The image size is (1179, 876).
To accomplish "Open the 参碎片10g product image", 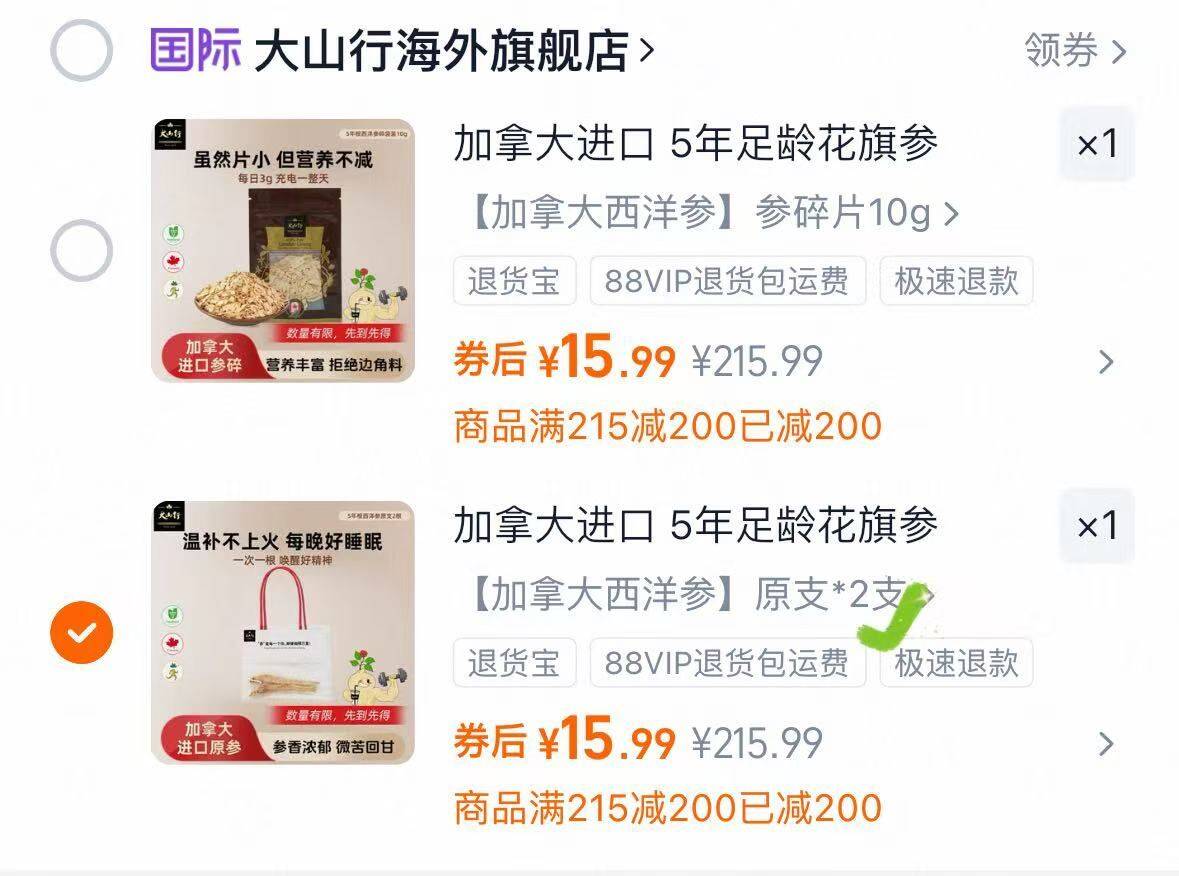I will (x=283, y=250).
